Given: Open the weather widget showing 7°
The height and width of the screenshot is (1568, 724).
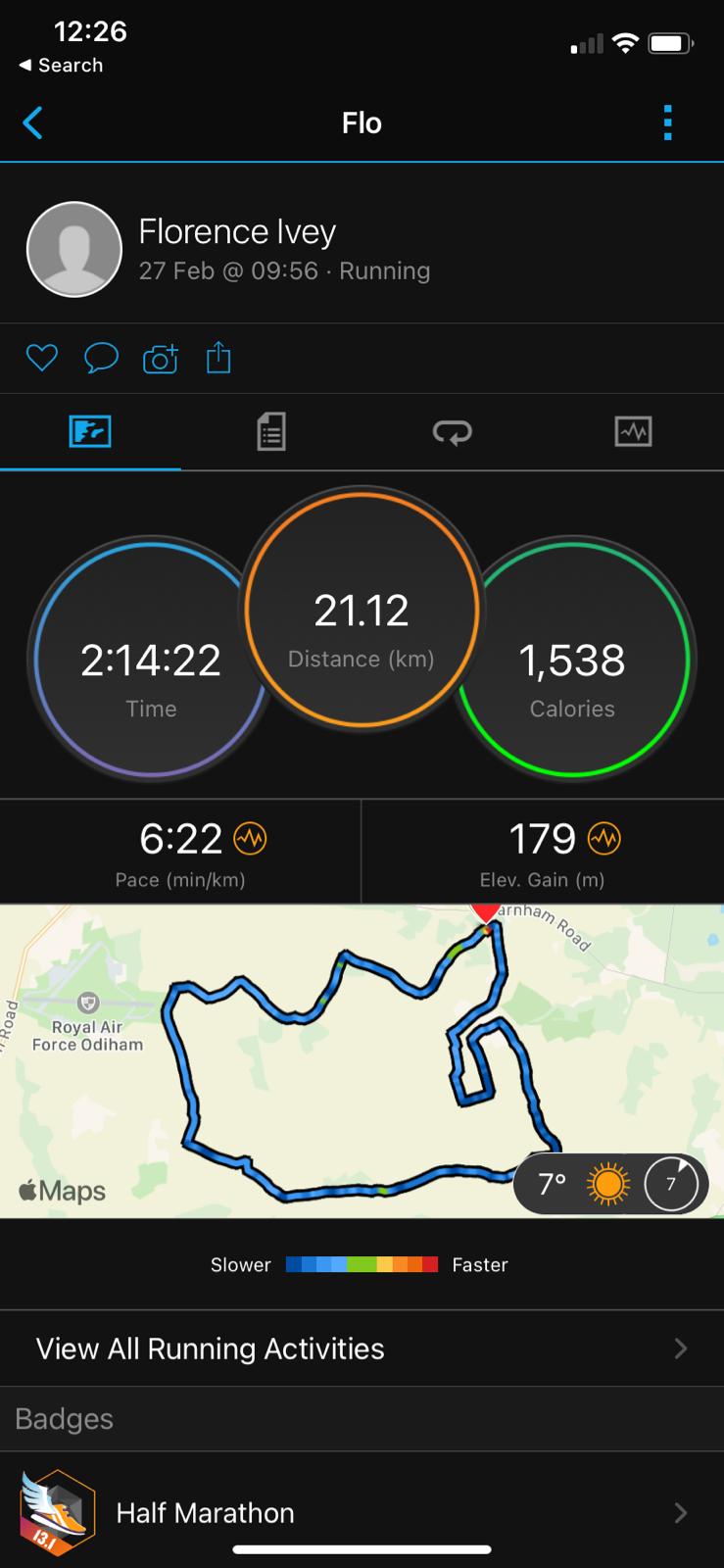Looking at the screenshot, I should (608, 1184).
